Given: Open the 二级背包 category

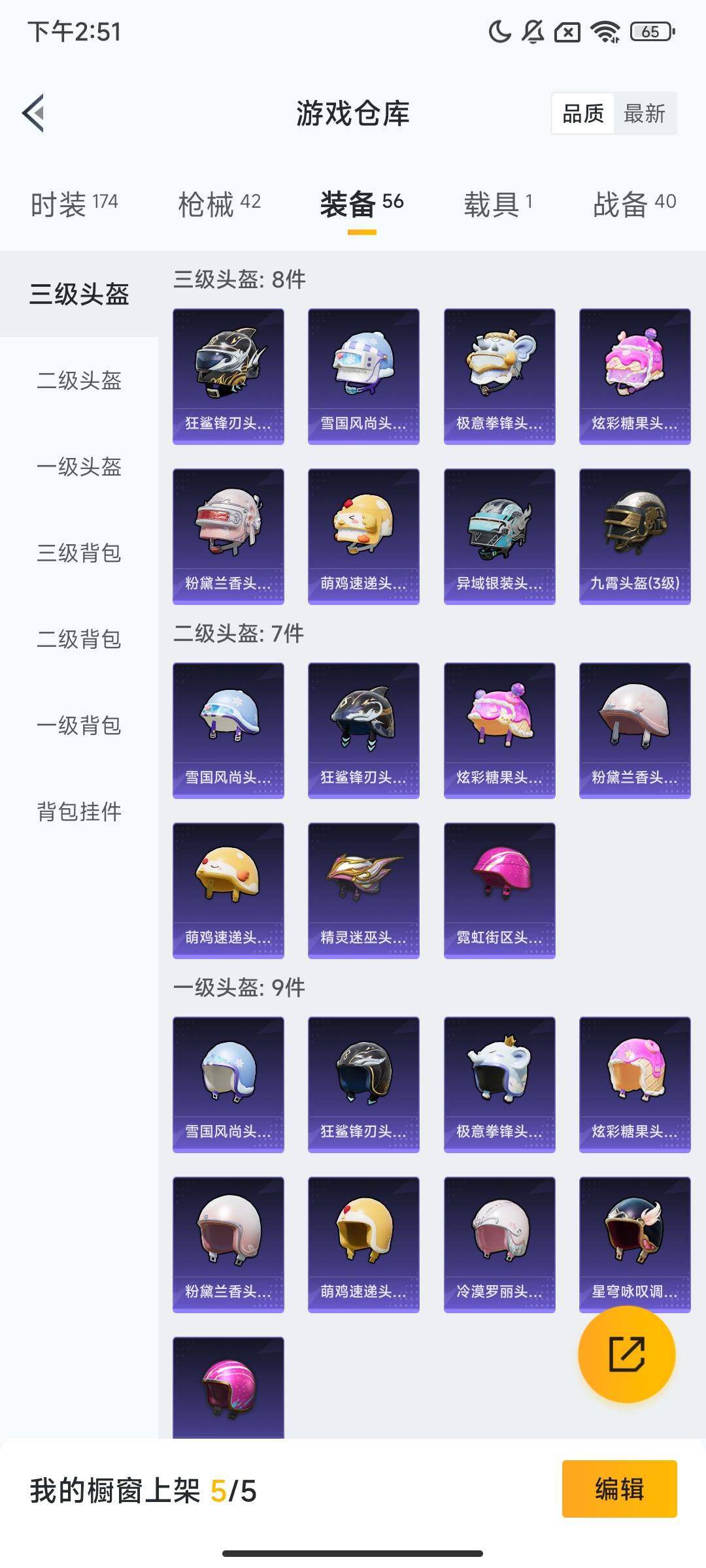Looking at the screenshot, I should tap(79, 639).
